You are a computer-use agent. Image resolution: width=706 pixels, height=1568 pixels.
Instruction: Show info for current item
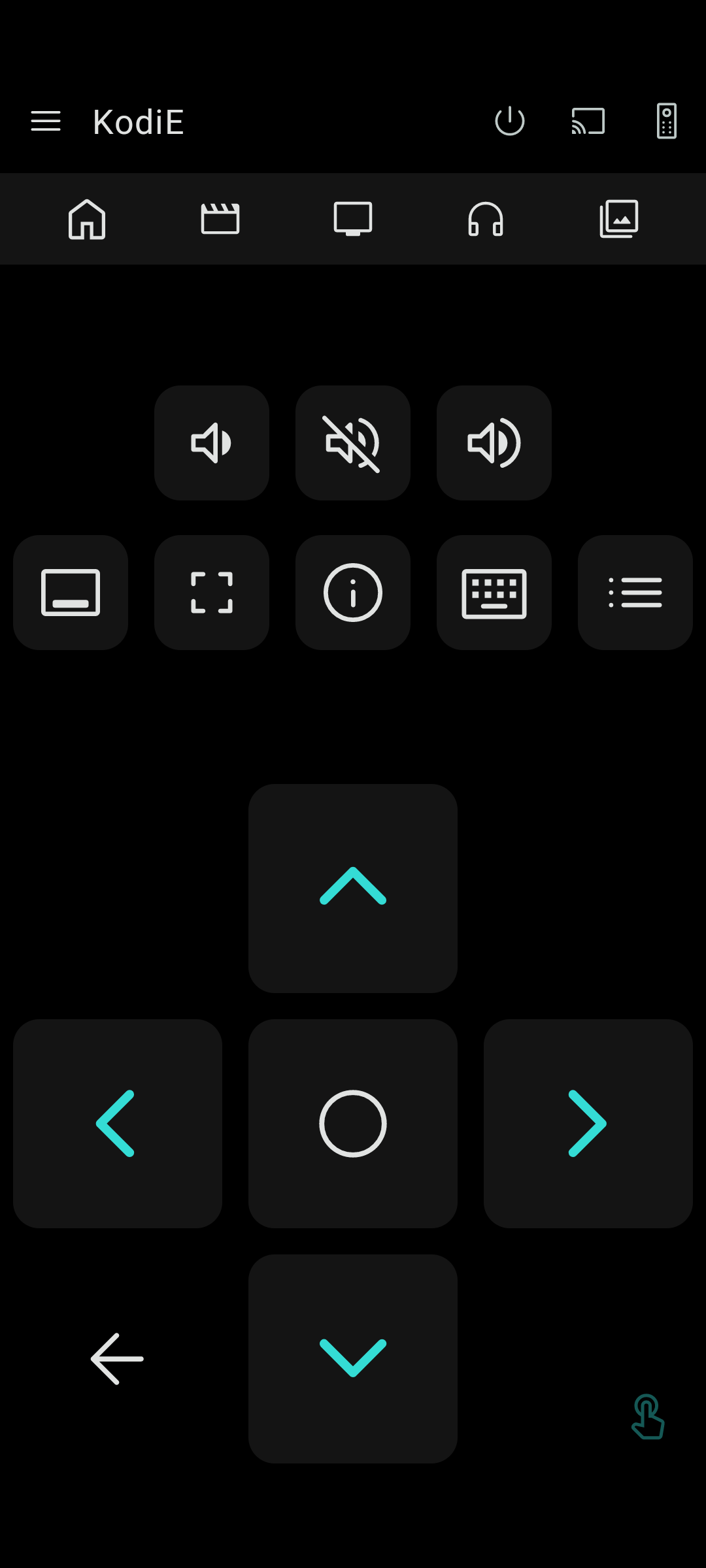(x=353, y=593)
